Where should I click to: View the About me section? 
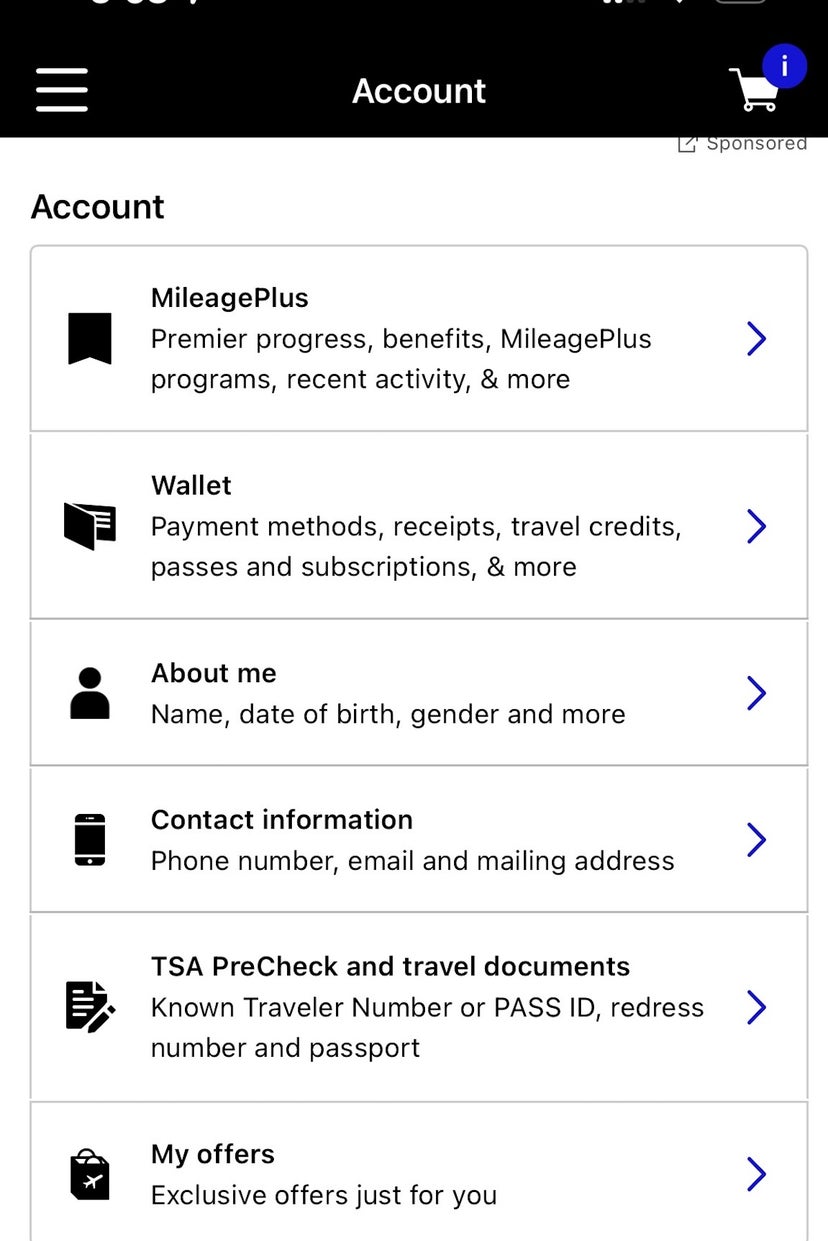pyautogui.click(x=418, y=693)
